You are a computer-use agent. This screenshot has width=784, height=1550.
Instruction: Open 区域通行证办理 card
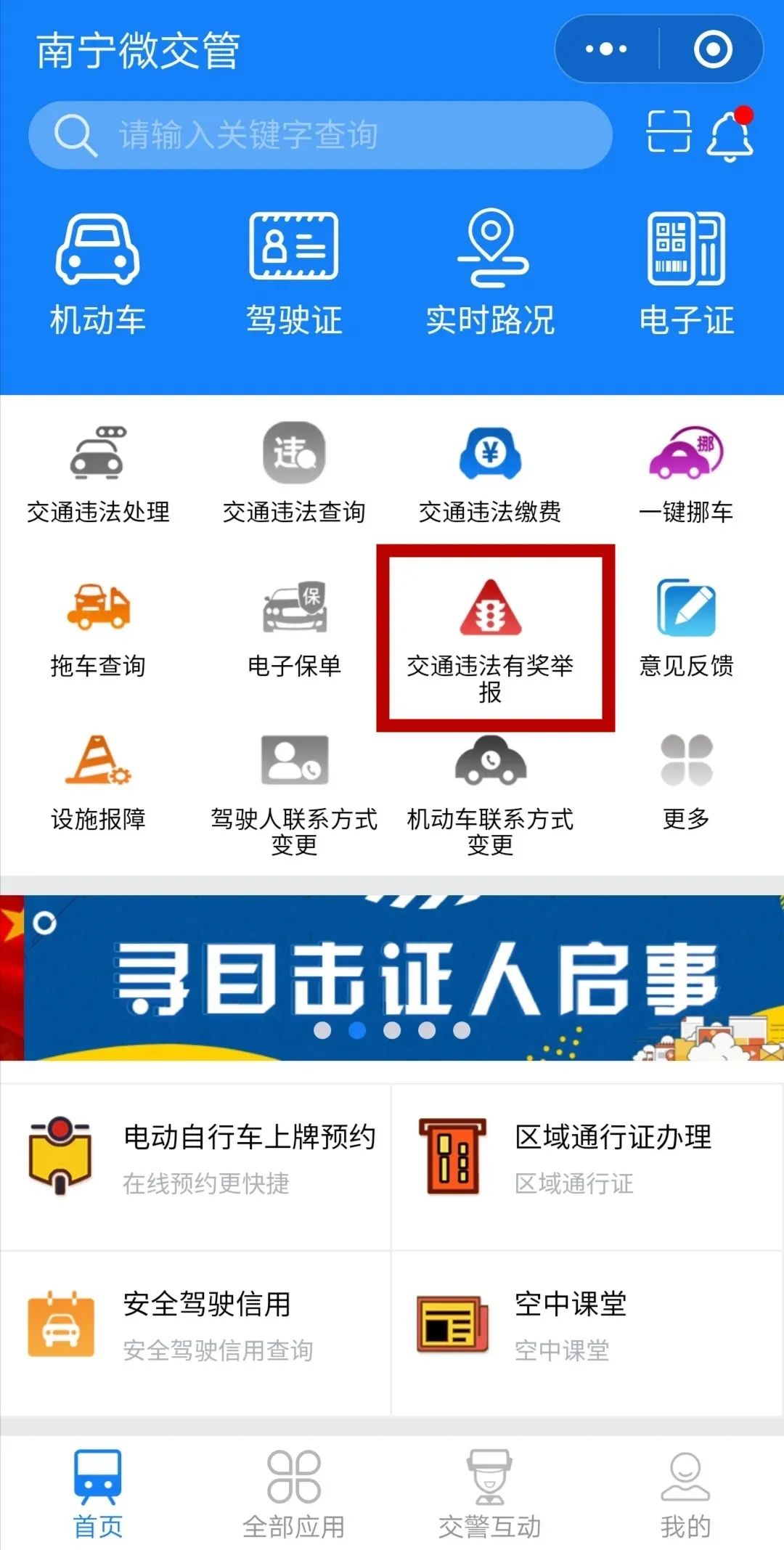click(587, 1158)
